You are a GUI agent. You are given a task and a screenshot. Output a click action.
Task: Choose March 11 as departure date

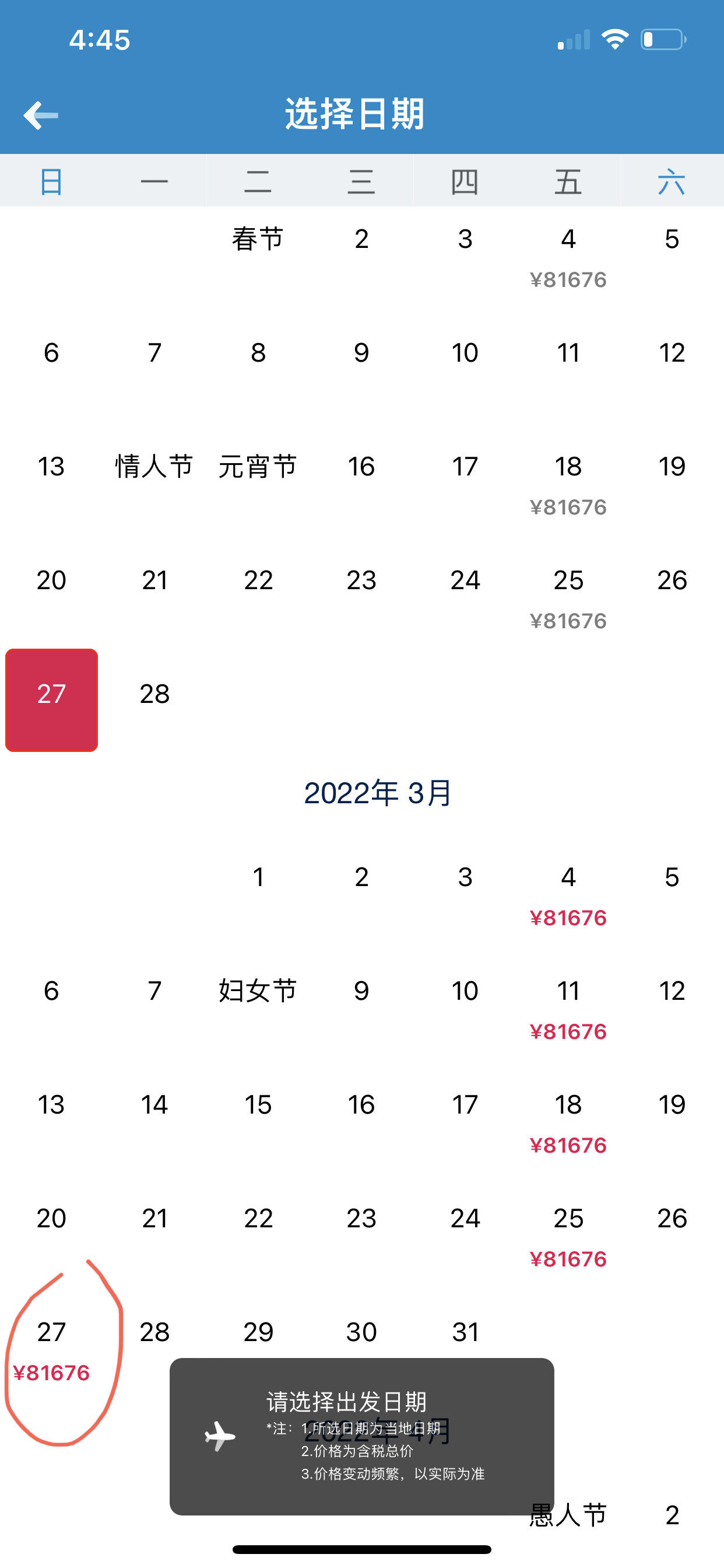568,1008
